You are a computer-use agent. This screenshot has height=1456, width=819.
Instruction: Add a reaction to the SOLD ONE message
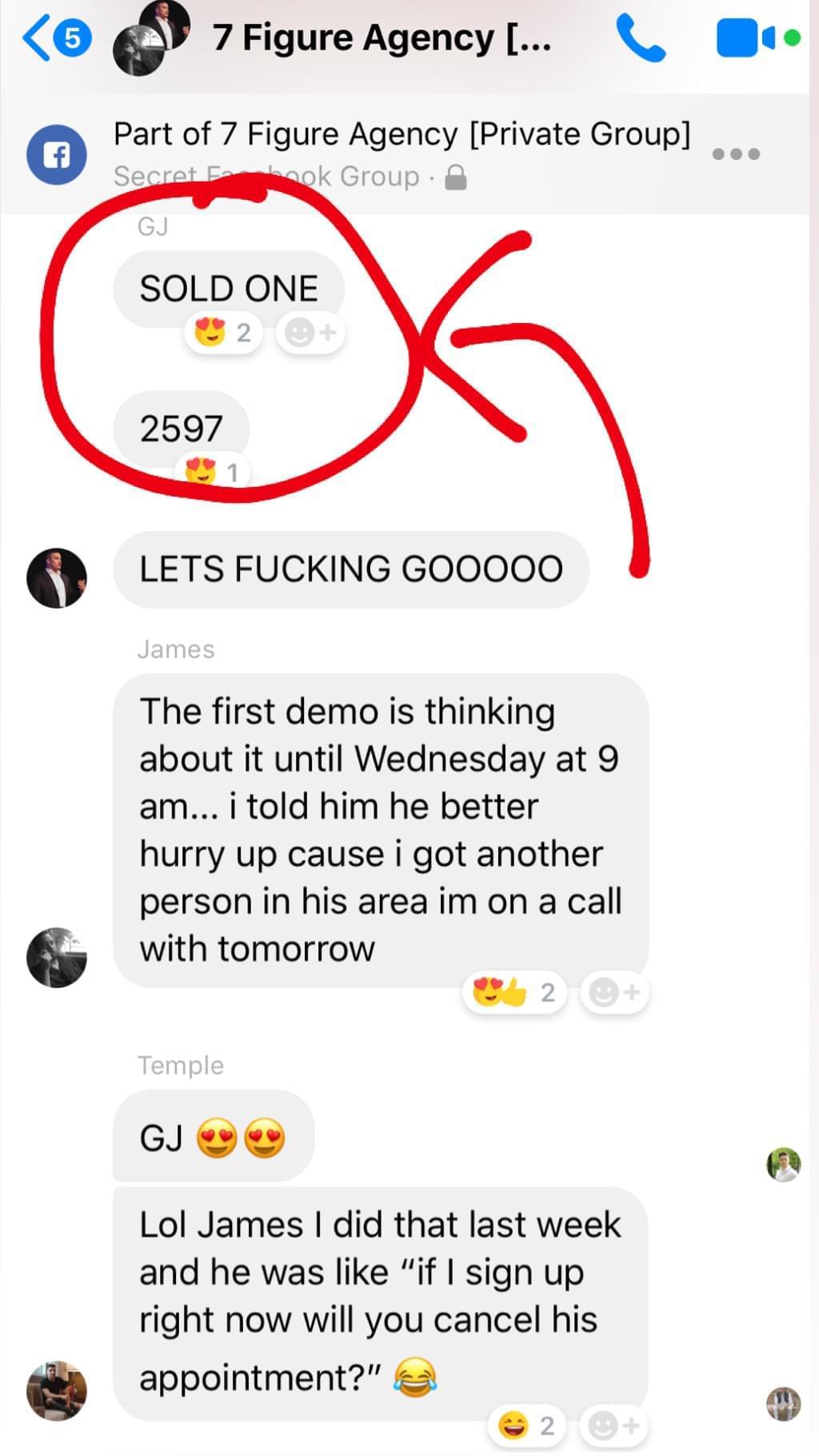pyautogui.click(x=310, y=332)
